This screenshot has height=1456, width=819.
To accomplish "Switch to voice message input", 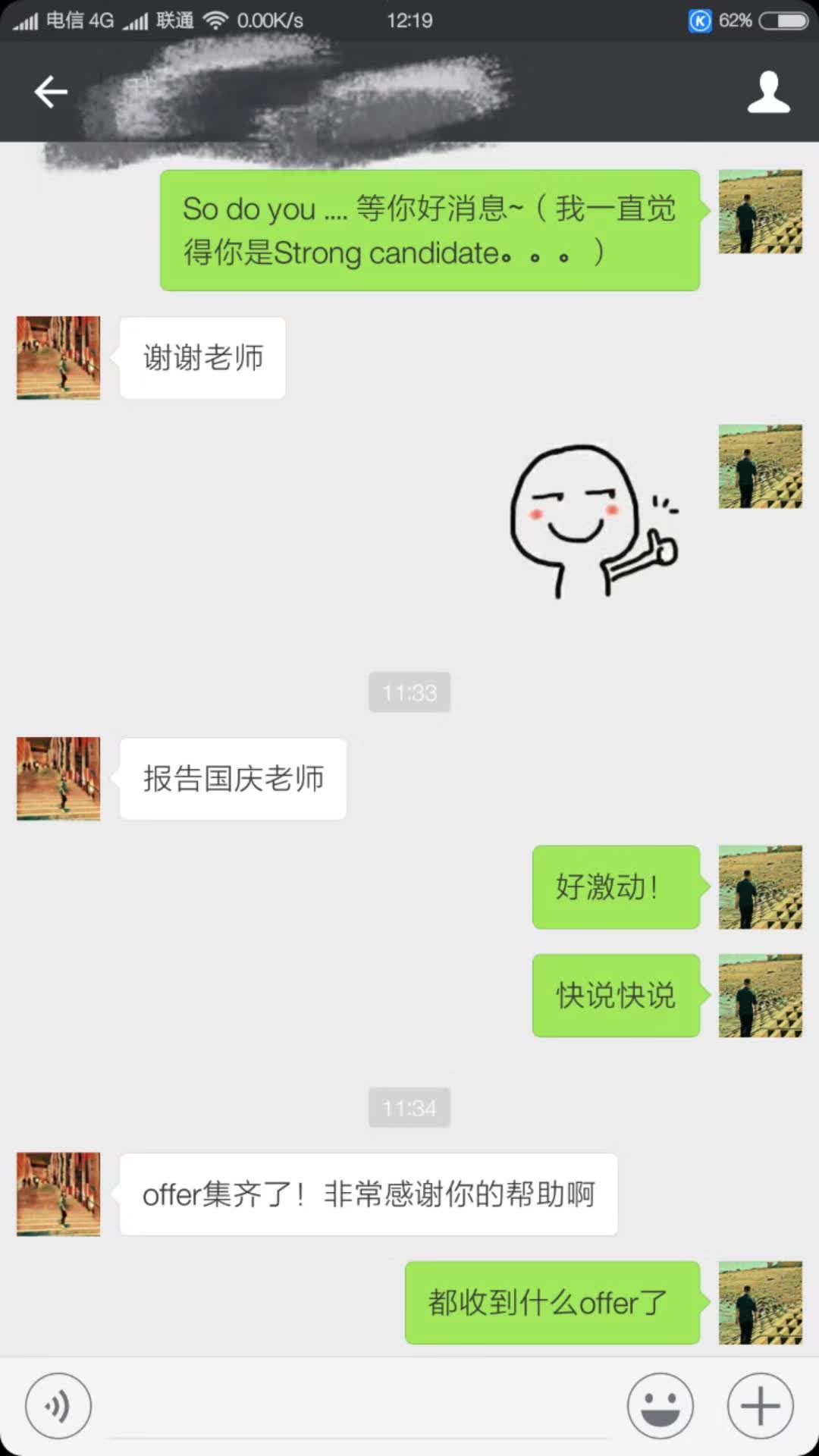I will click(58, 1405).
